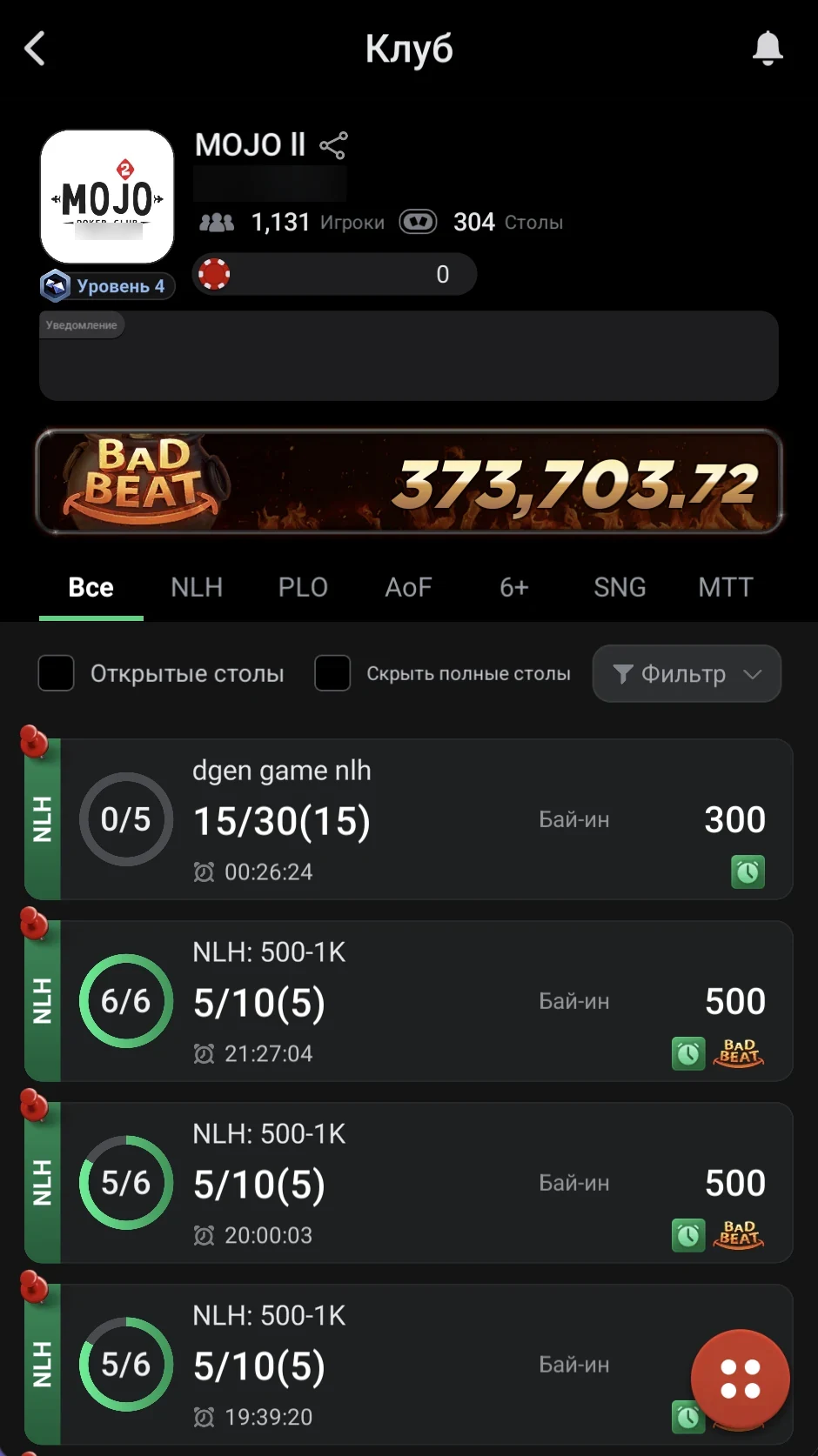Select the Все tab
This screenshot has width=818, height=1456.
[91, 587]
